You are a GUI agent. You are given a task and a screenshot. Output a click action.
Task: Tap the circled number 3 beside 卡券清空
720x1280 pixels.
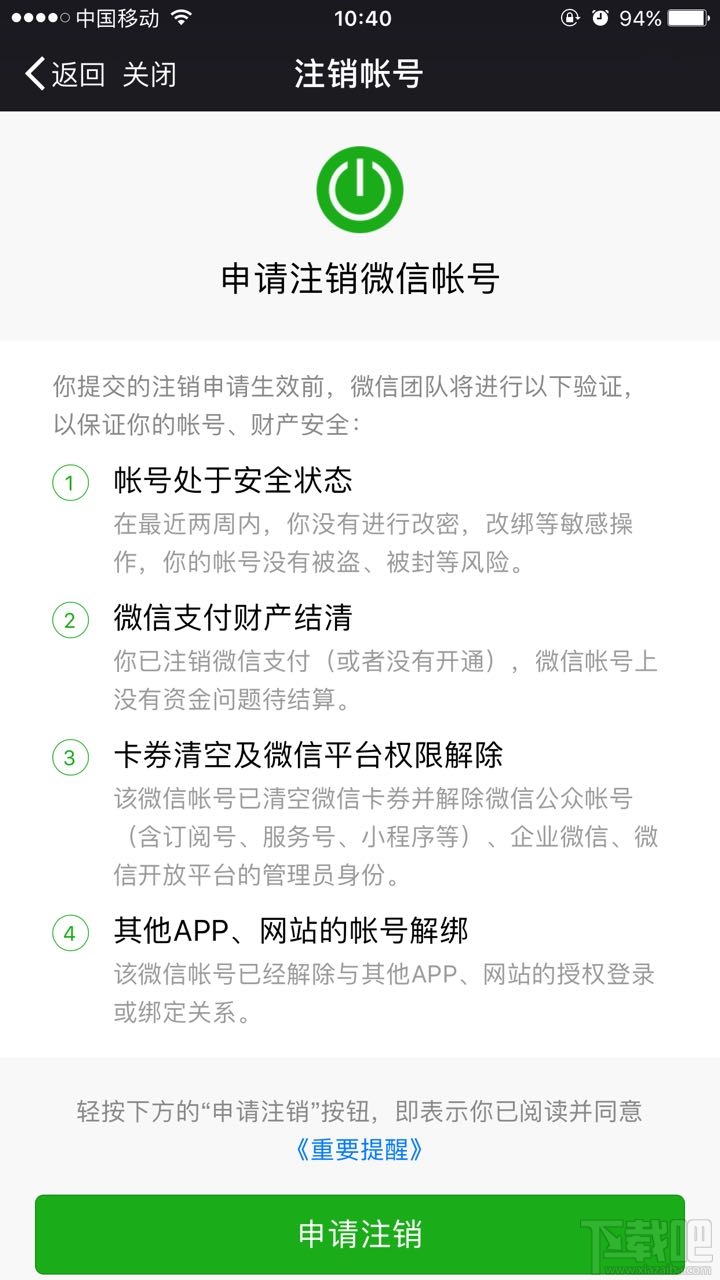(68, 757)
